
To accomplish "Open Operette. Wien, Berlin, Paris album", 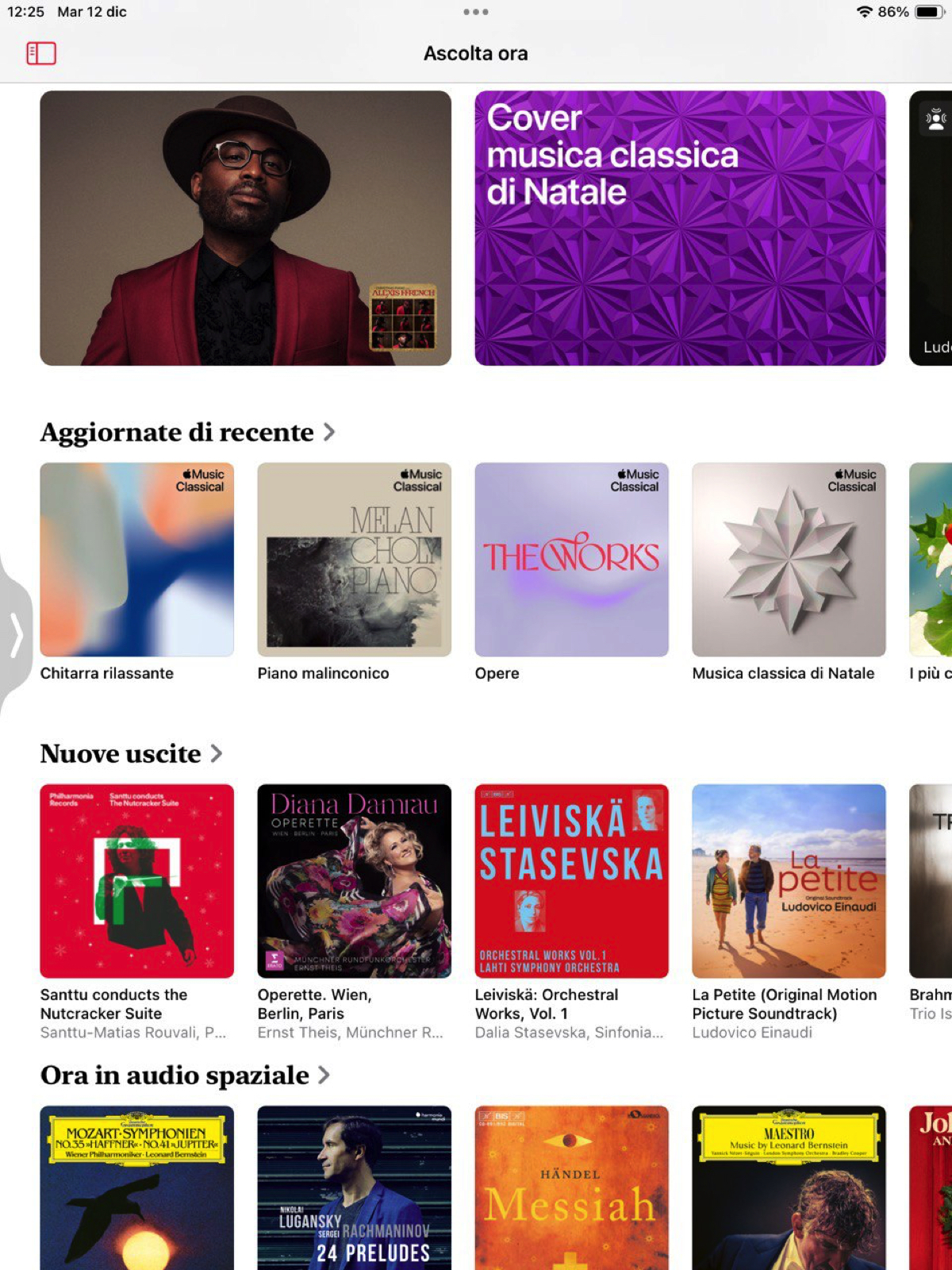I will 354,881.
